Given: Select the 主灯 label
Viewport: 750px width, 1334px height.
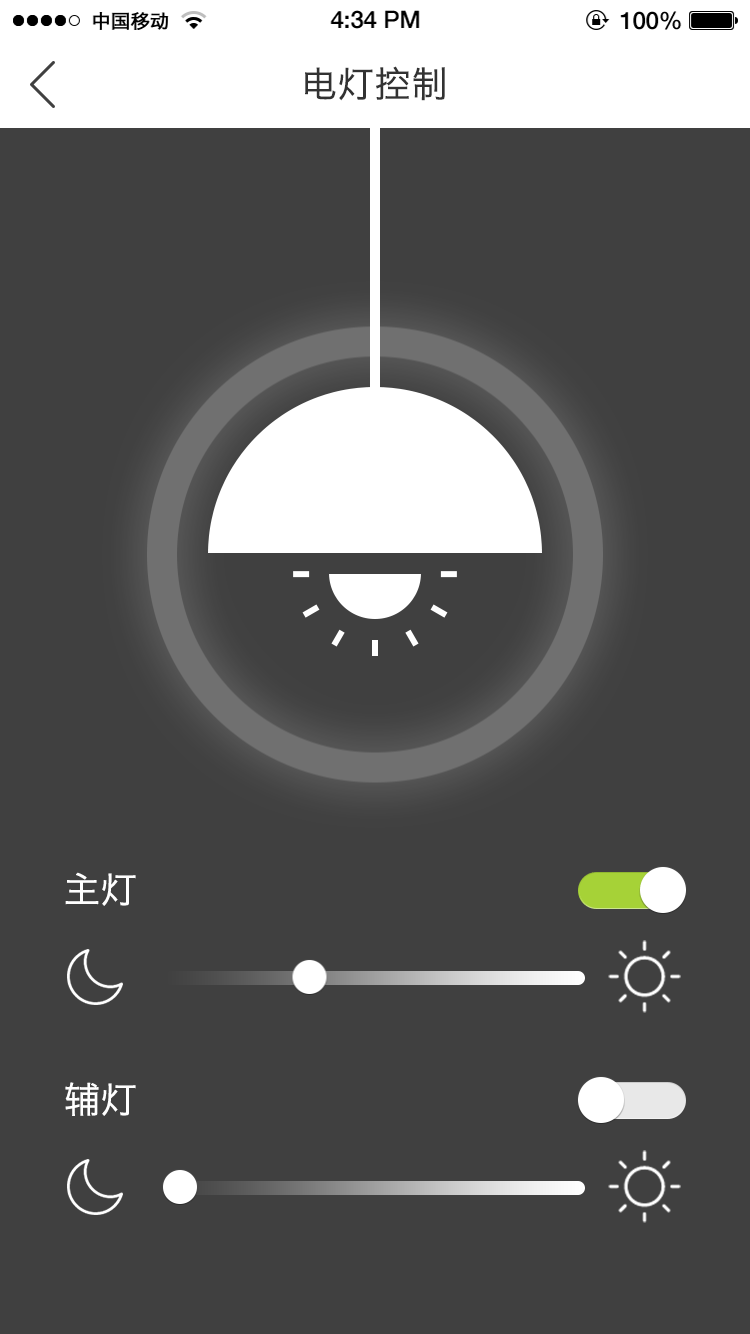Looking at the screenshot, I should [x=98, y=889].
